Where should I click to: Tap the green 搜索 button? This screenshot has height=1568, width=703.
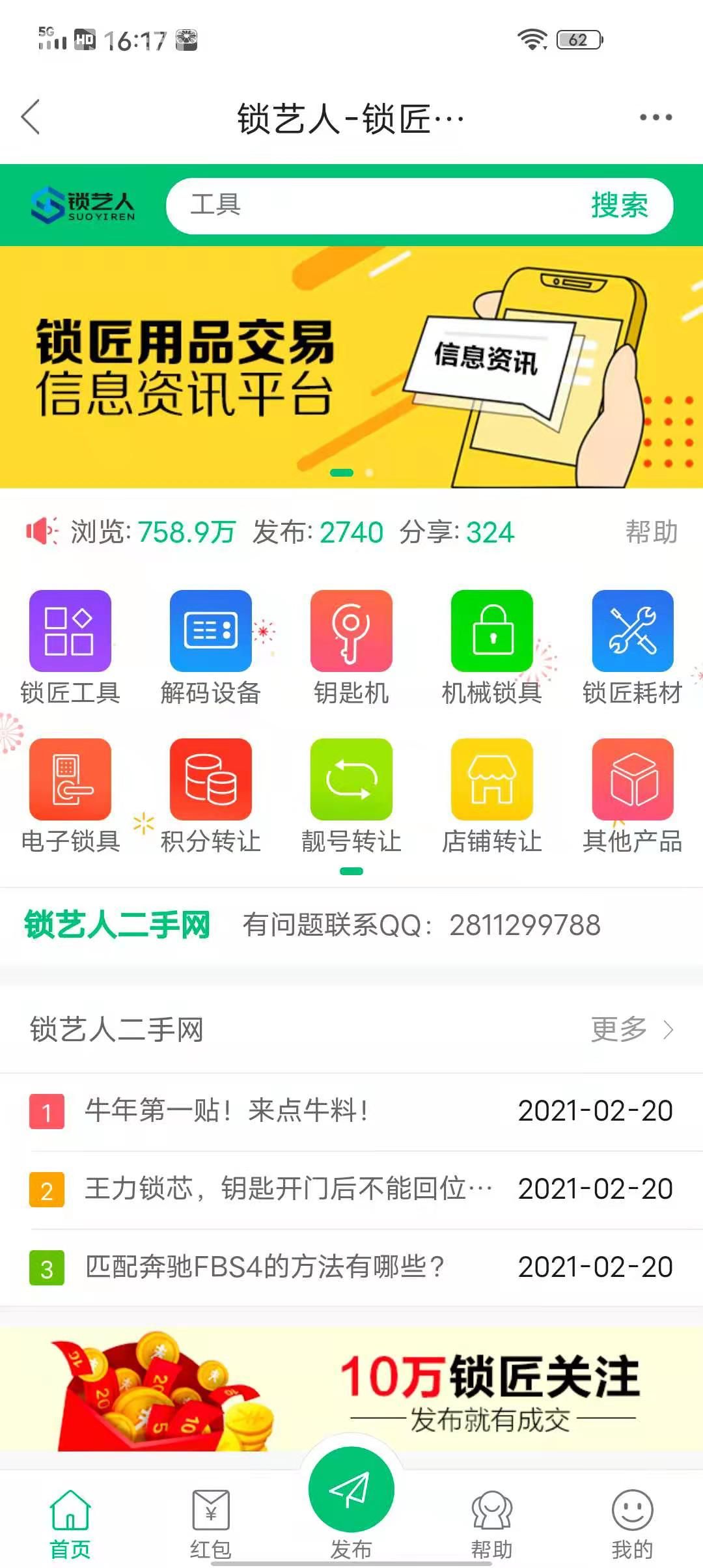619,205
